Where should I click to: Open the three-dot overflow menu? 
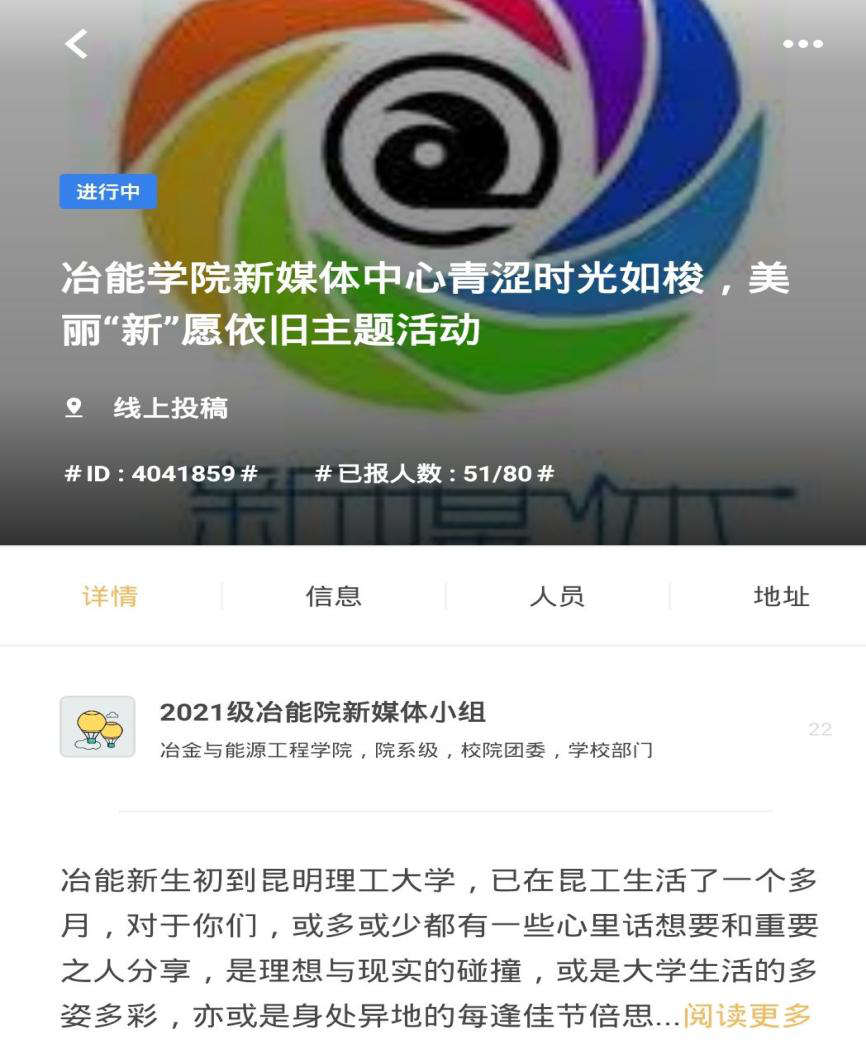(802, 44)
